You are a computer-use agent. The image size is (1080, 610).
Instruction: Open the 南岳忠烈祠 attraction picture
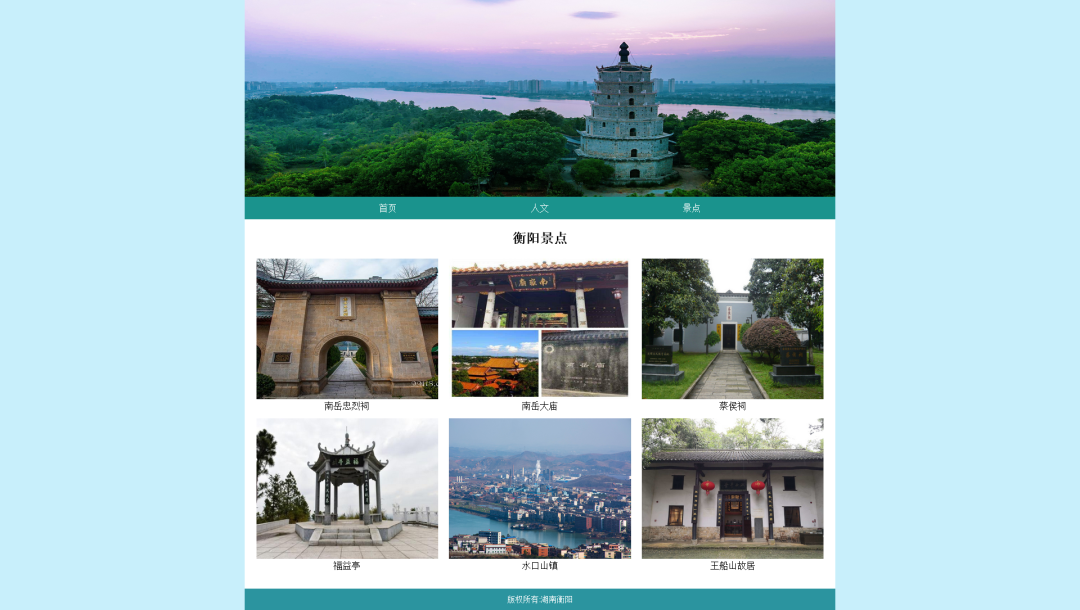click(x=347, y=329)
